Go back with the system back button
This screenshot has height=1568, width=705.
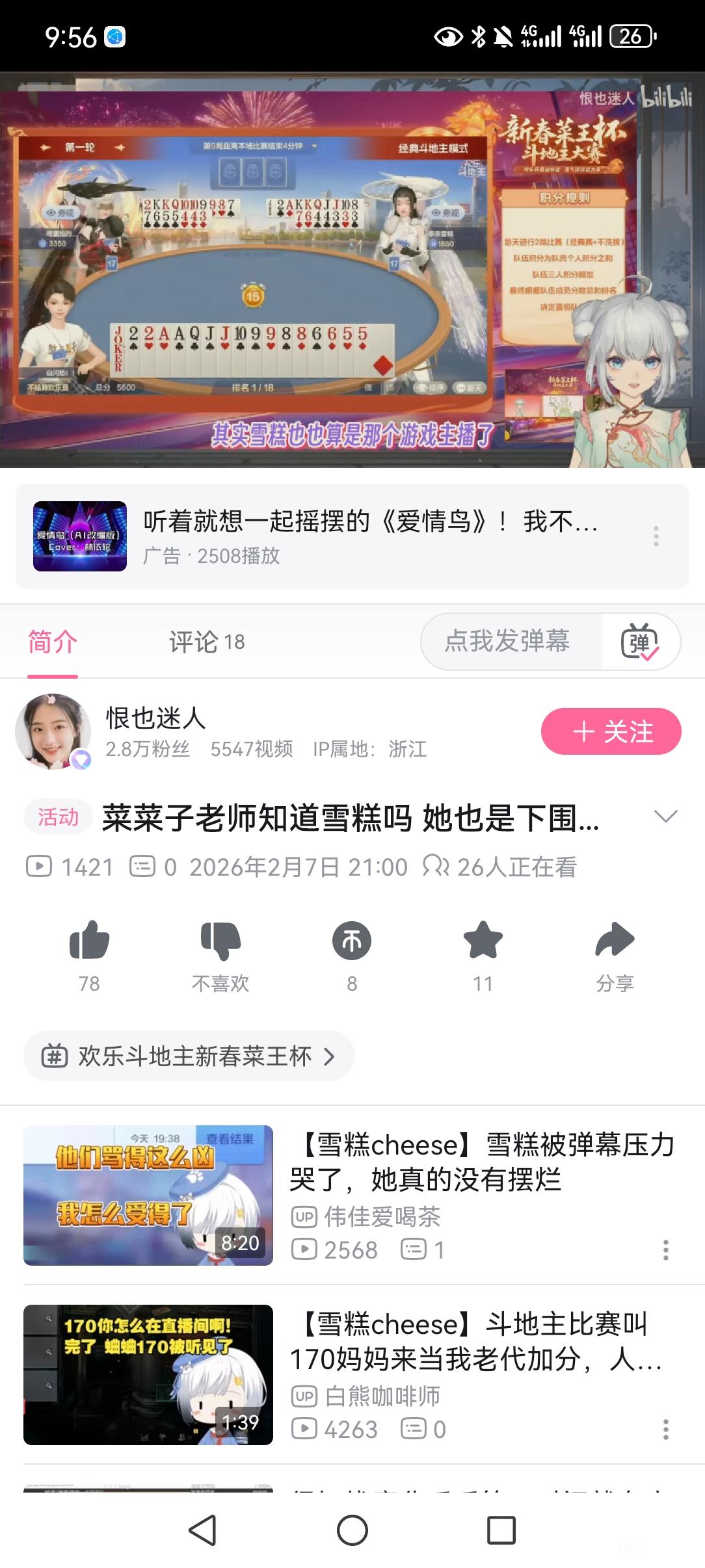pos(202,1530)
